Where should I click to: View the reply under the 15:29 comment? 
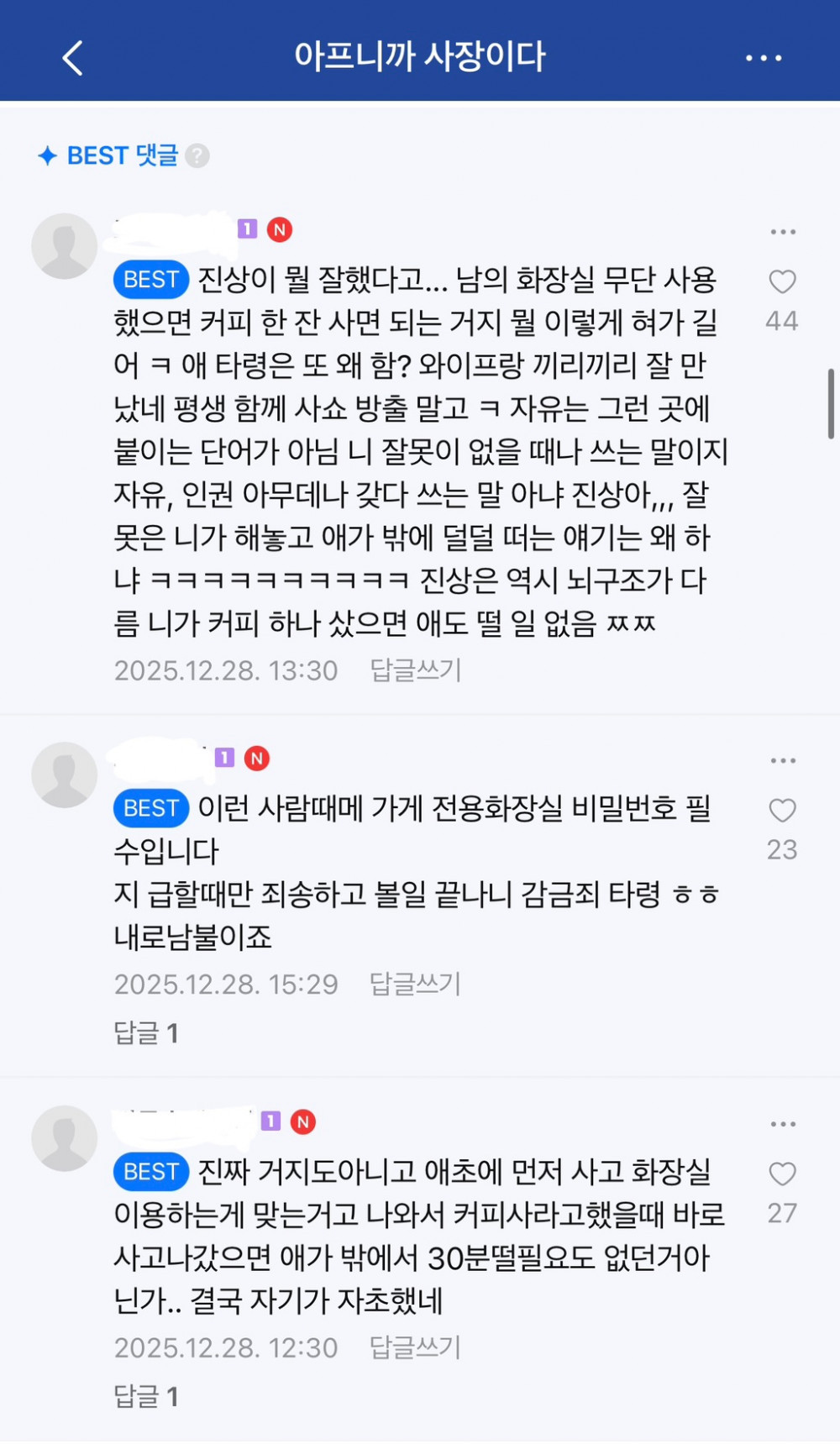click(x=146, y=1033)
